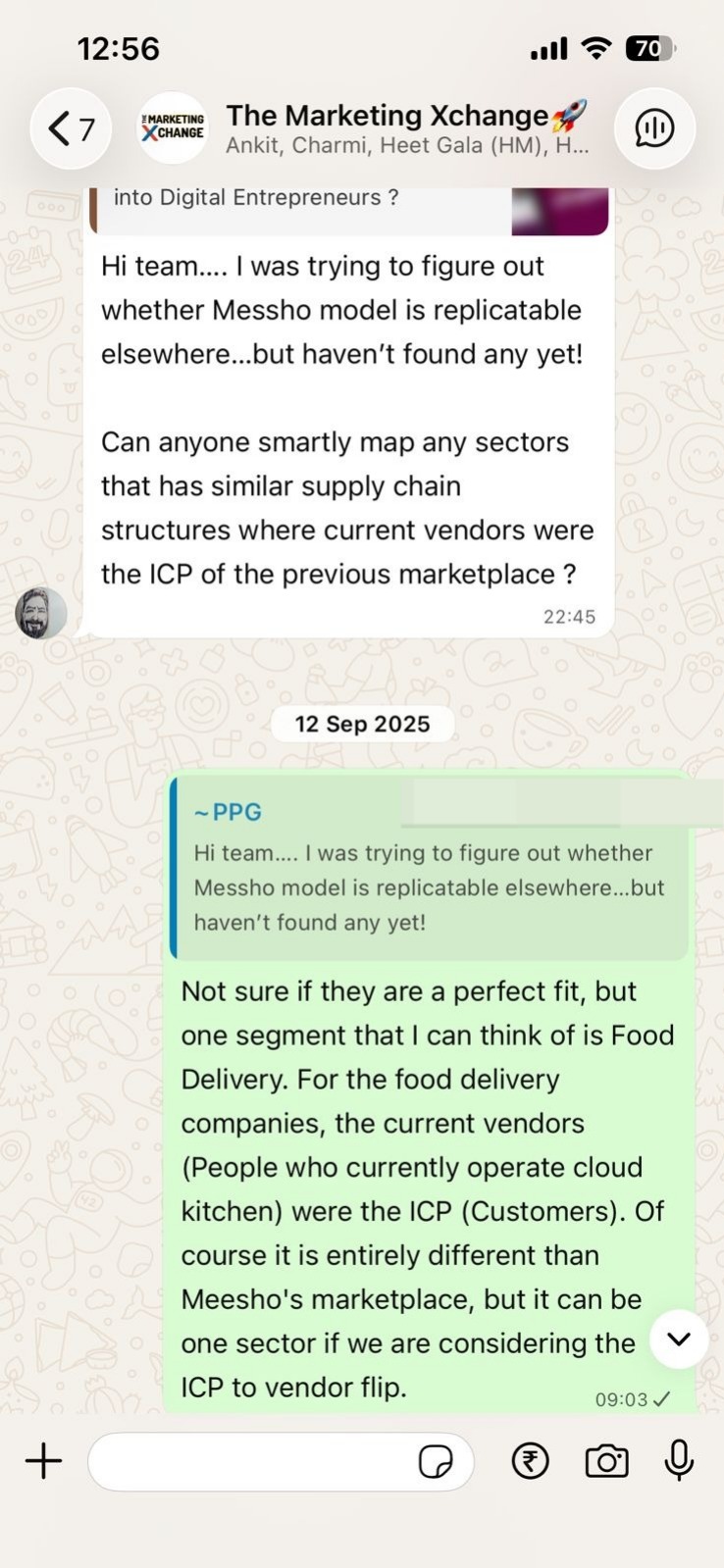The height and width of the screenshot is (1568, 724).
Task: Jump to the latest messages
Action: [679, 1339]
